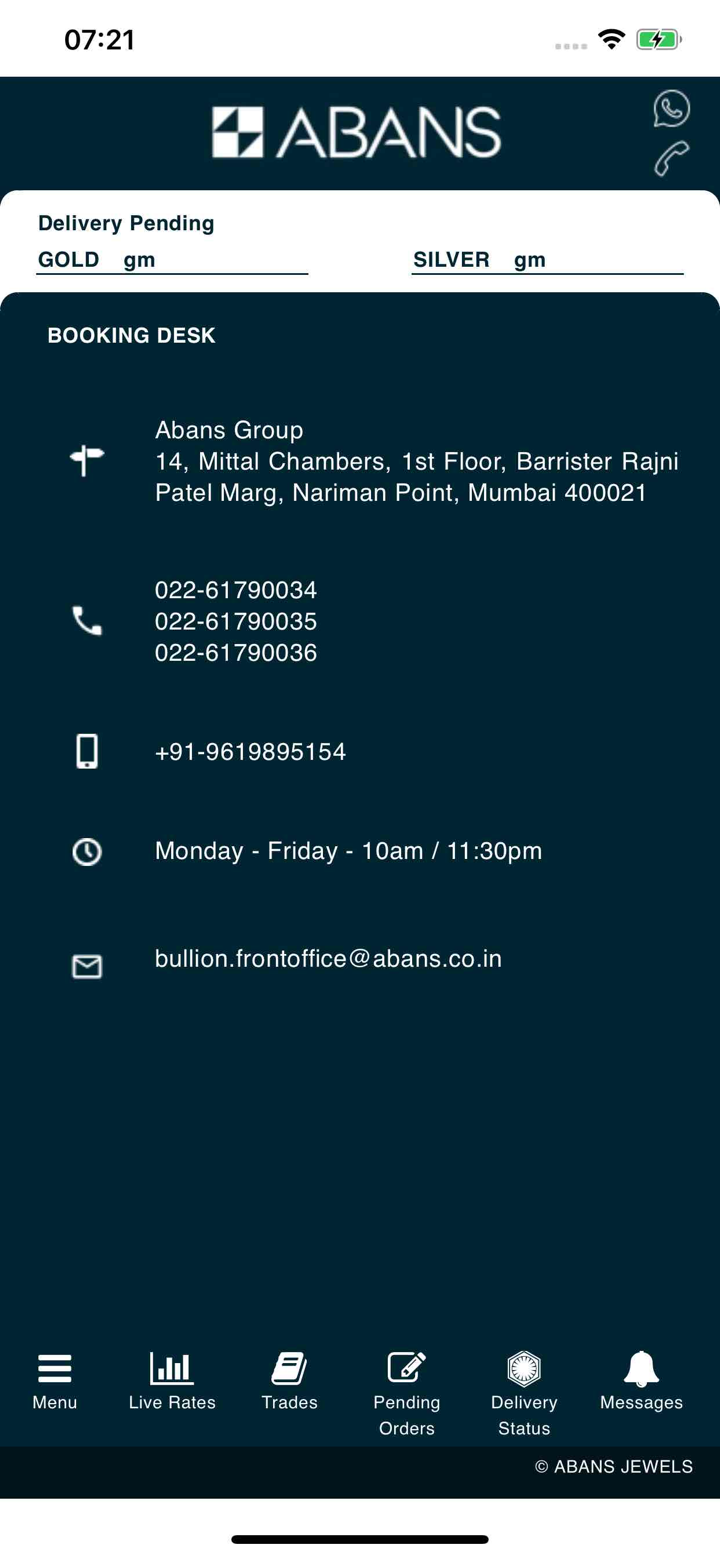Image resolution: width=720 pixels, height=1558 pixels.
Task: Open the Menu drawer
Action: coord(55,1381)
